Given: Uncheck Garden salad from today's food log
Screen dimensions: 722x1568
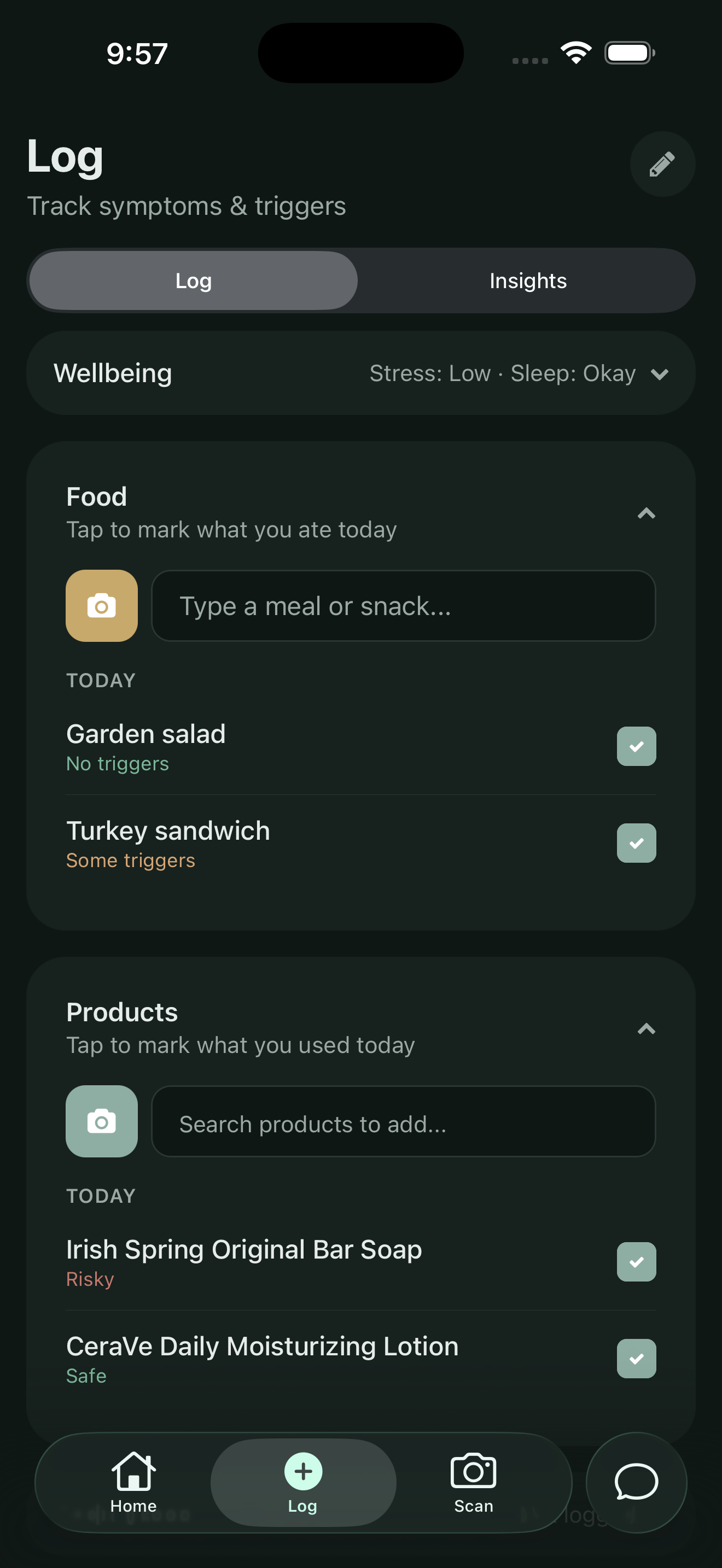Looking at the screenshot, I should pos(636,746).
